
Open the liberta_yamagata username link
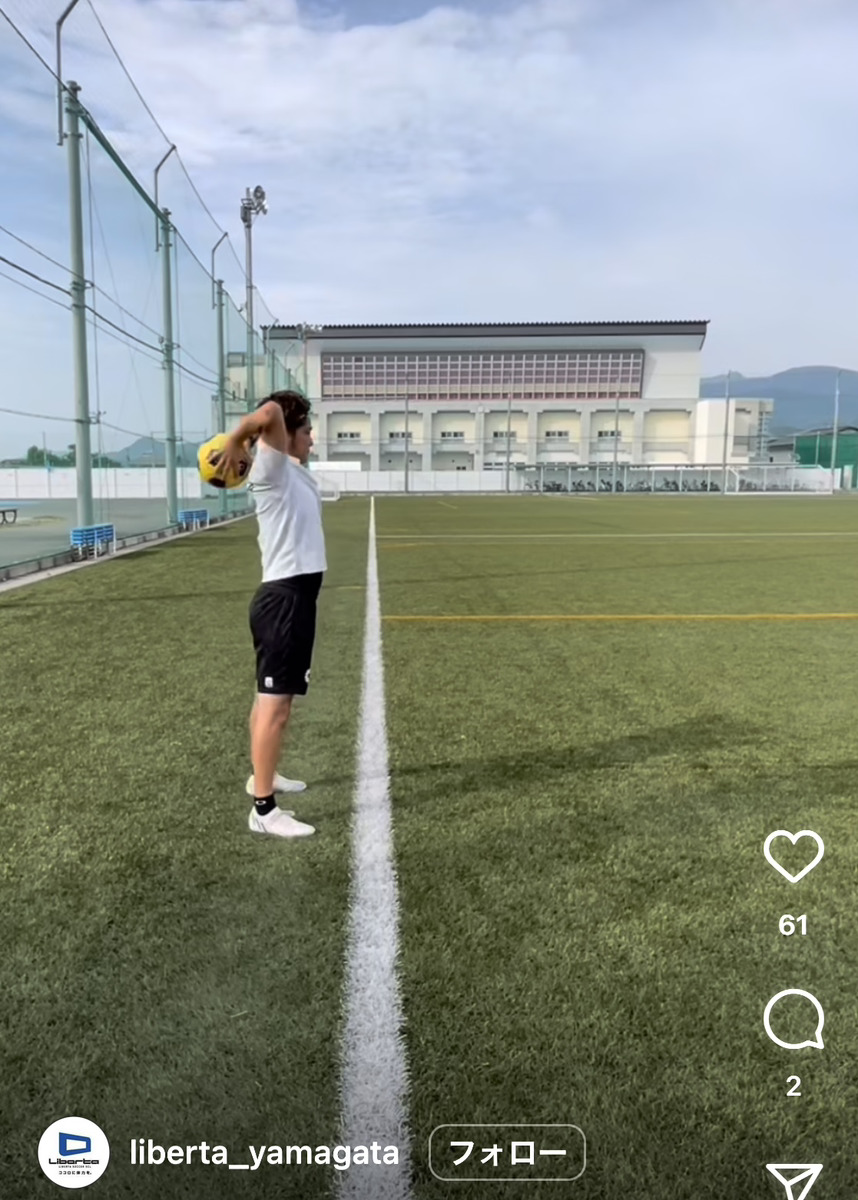[264, 1153]
